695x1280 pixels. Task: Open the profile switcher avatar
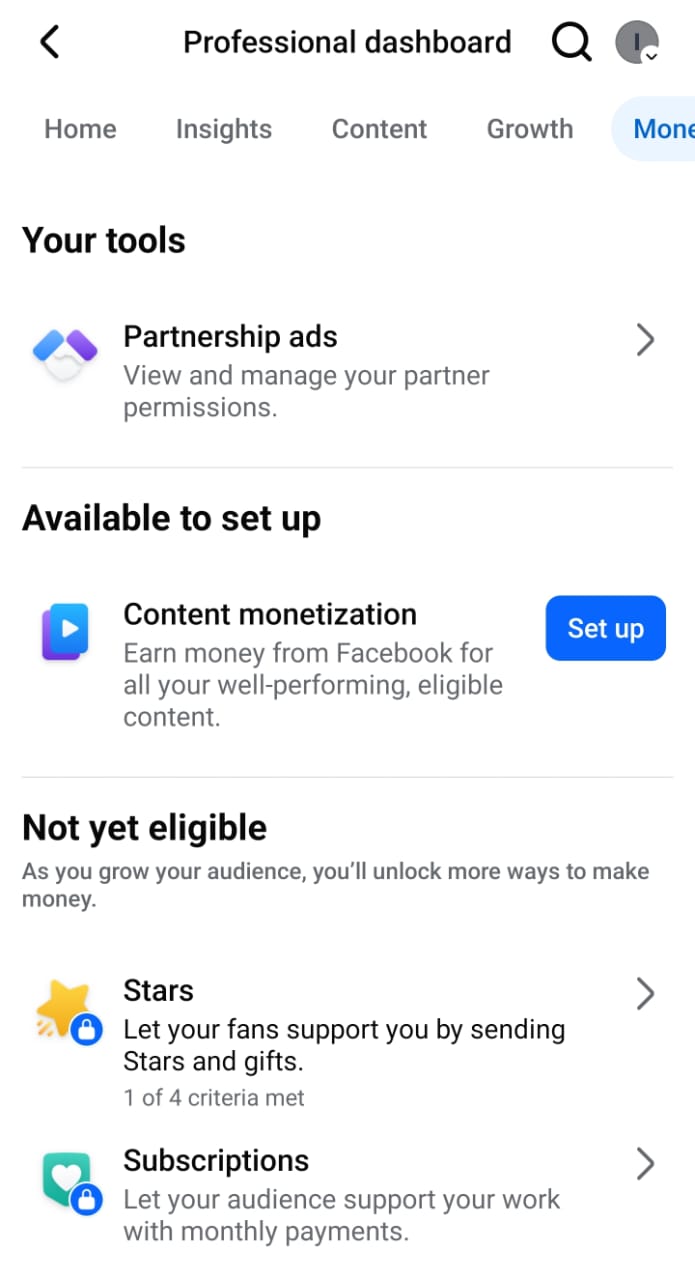[x=636, y=42]
